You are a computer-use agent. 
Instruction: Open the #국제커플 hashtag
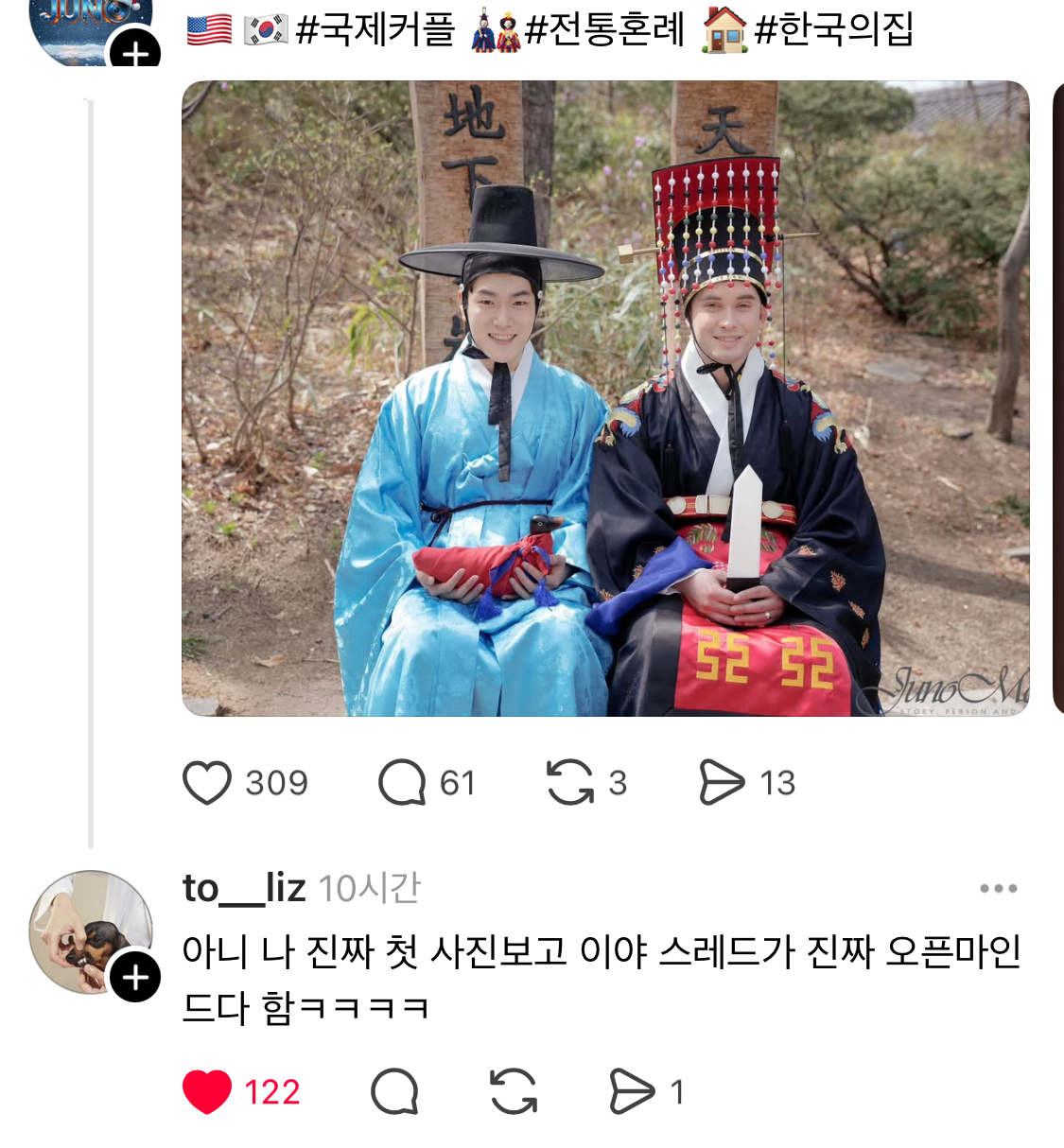[375, 29]
